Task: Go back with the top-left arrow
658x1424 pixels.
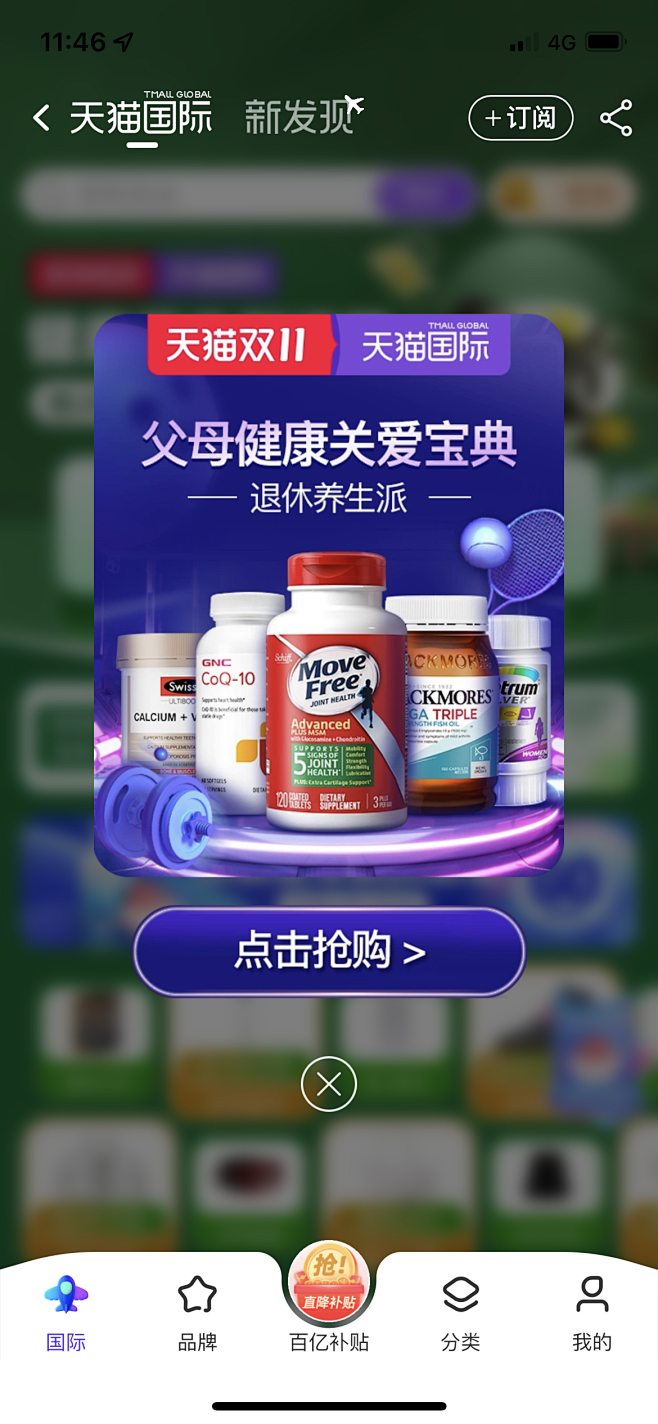Action: click(41, 118)
